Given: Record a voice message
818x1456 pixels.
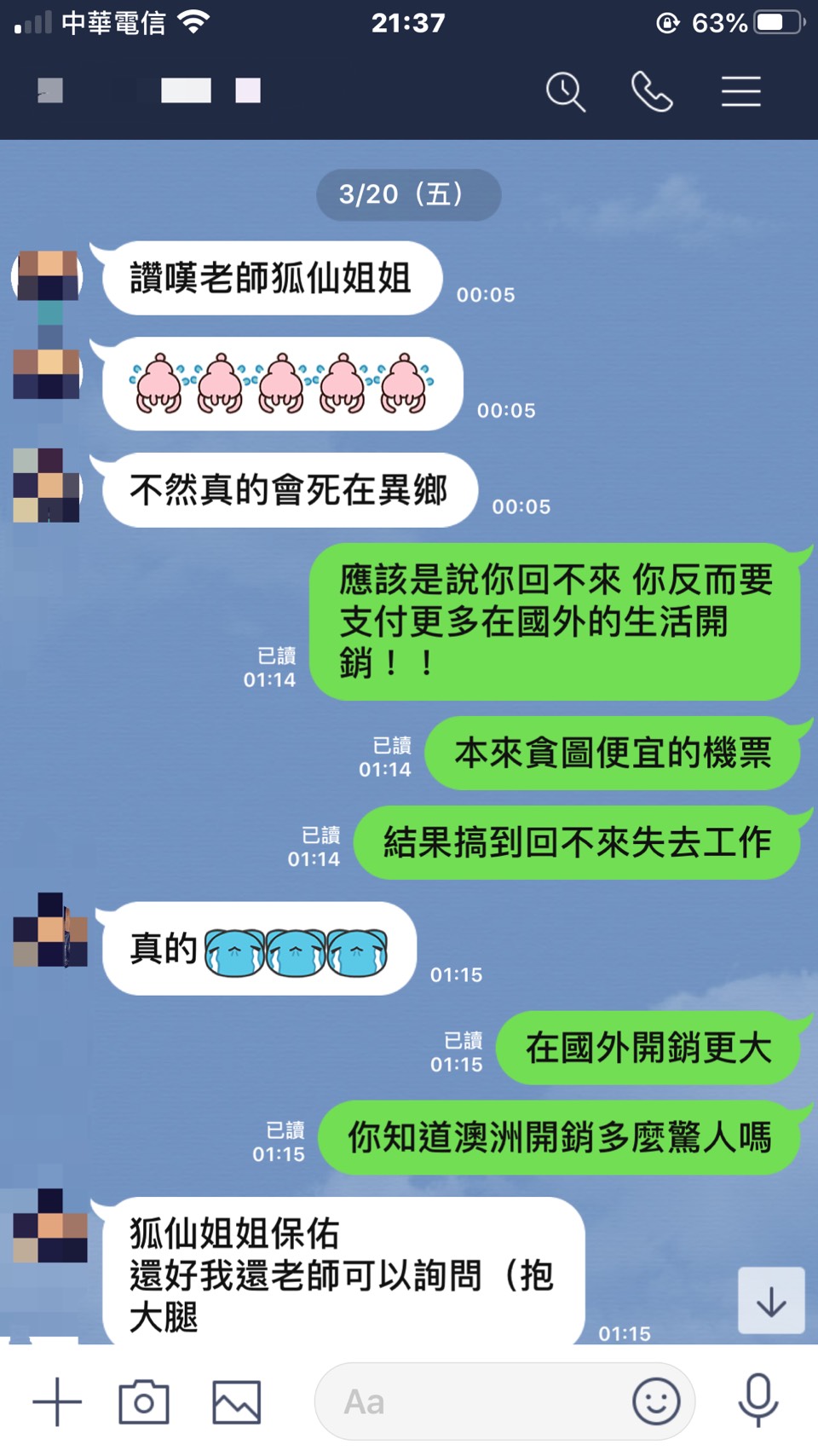Looking at the screenshot, I should coord(758,1400).
